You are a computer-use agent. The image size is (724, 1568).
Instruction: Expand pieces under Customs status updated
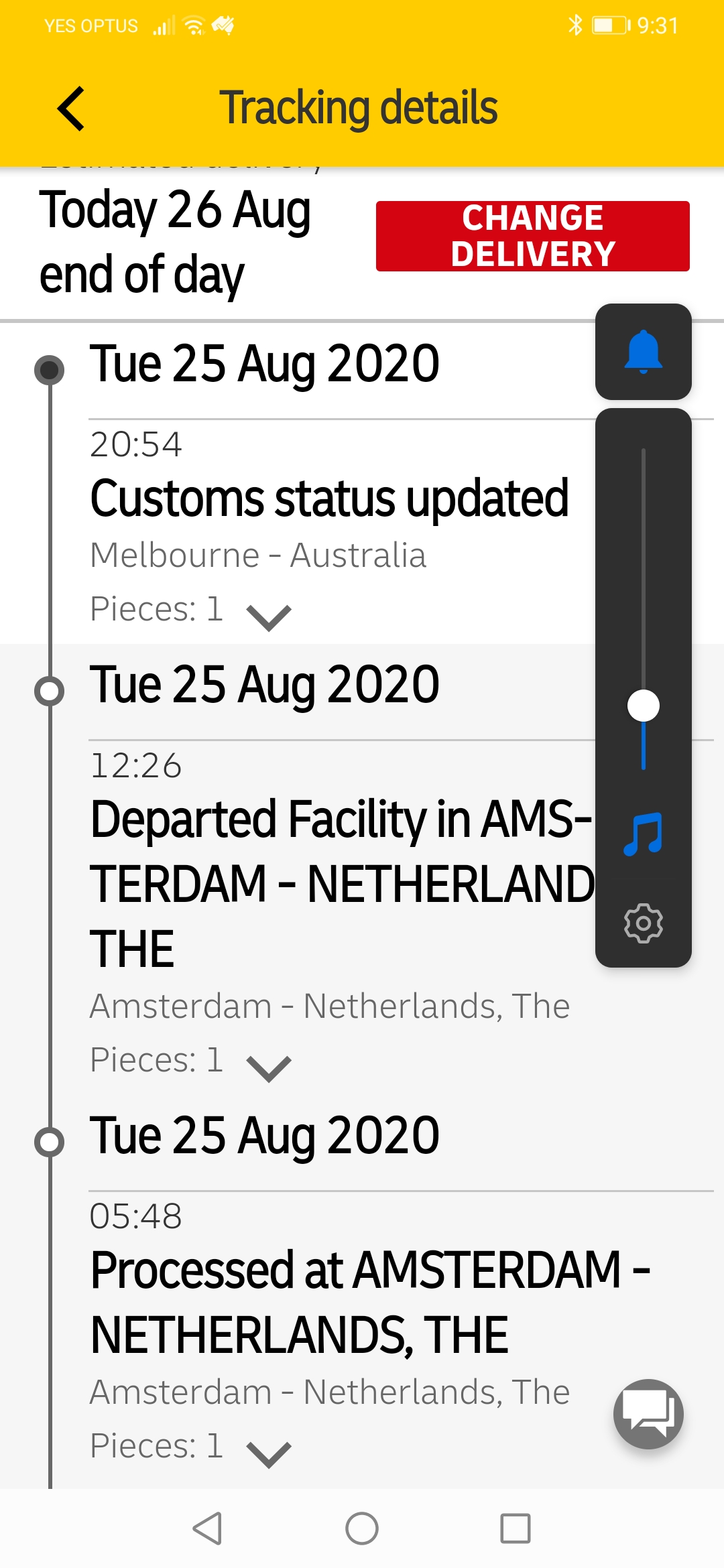[x=268, y=616]
